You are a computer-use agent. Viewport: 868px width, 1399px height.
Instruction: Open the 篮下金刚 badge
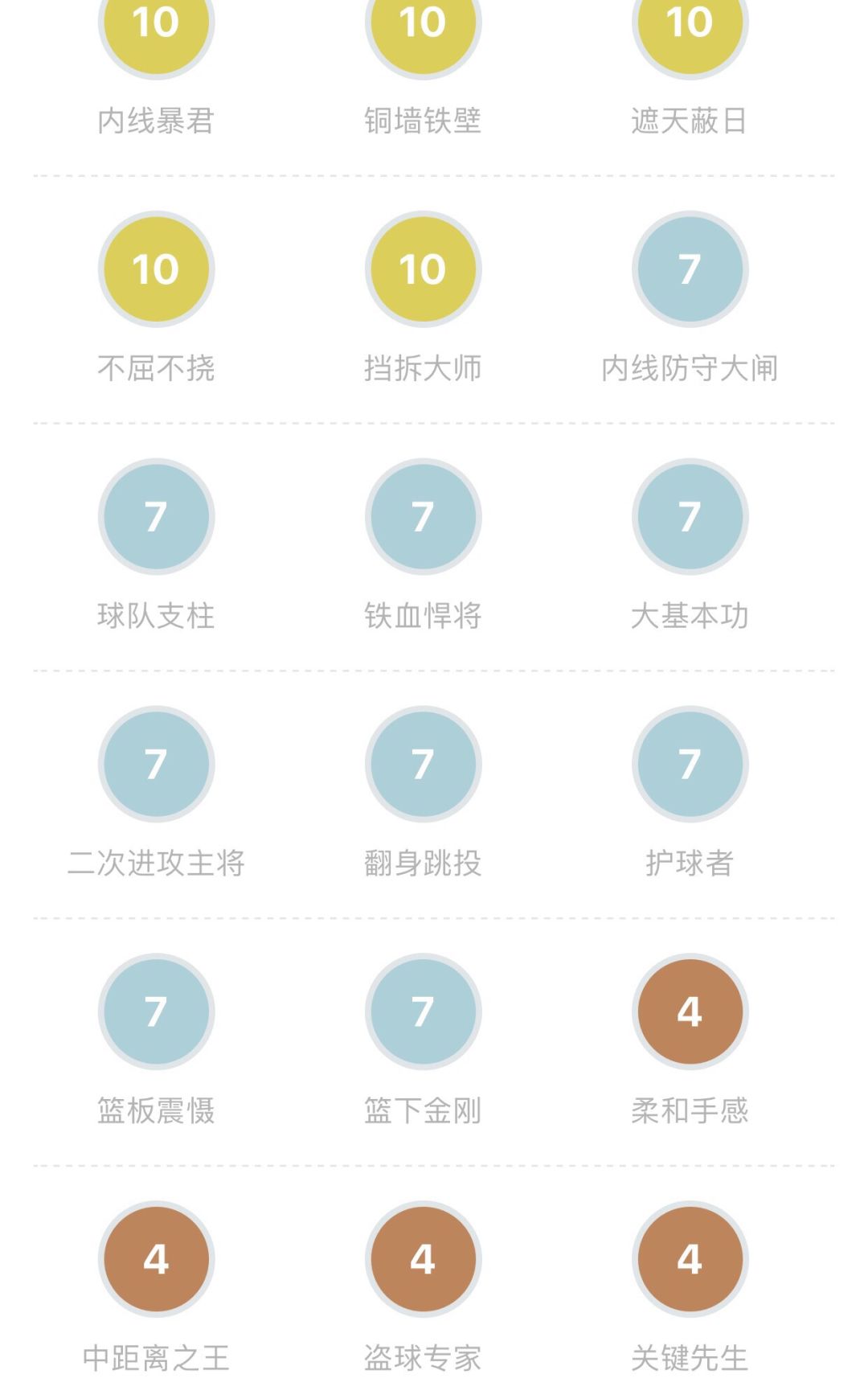click(423, 1013)
